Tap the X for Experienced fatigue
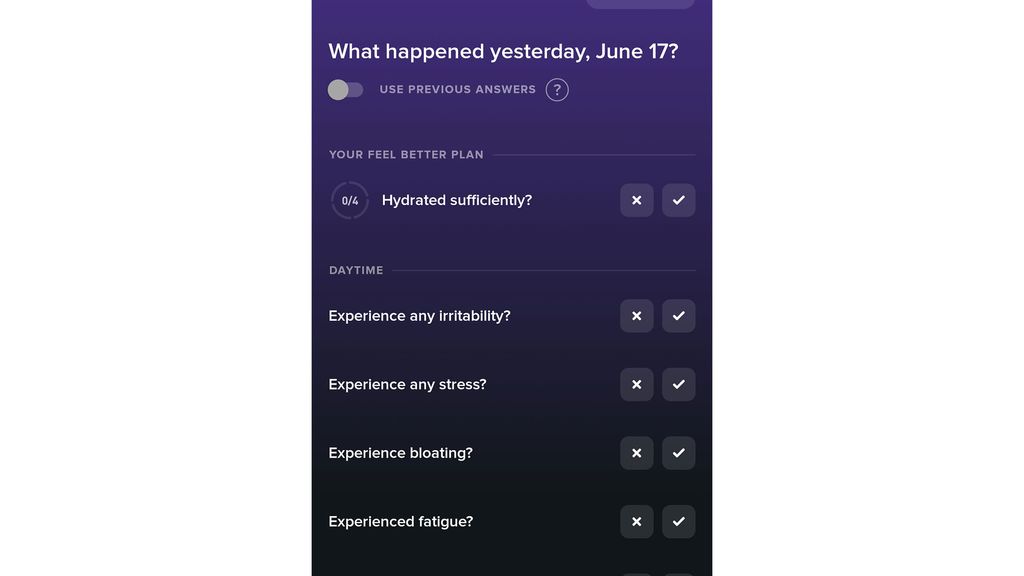Screen dimensions: 1024x576 636,522
